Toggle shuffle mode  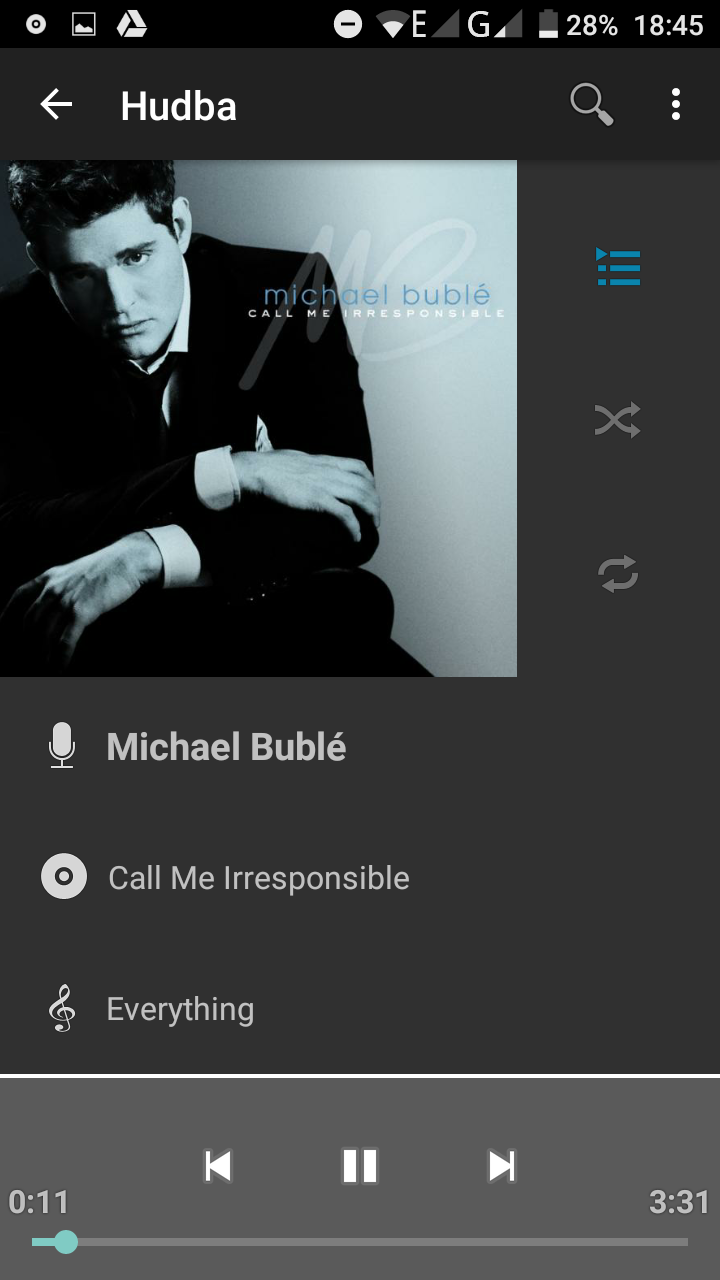(x=618, y=420)
